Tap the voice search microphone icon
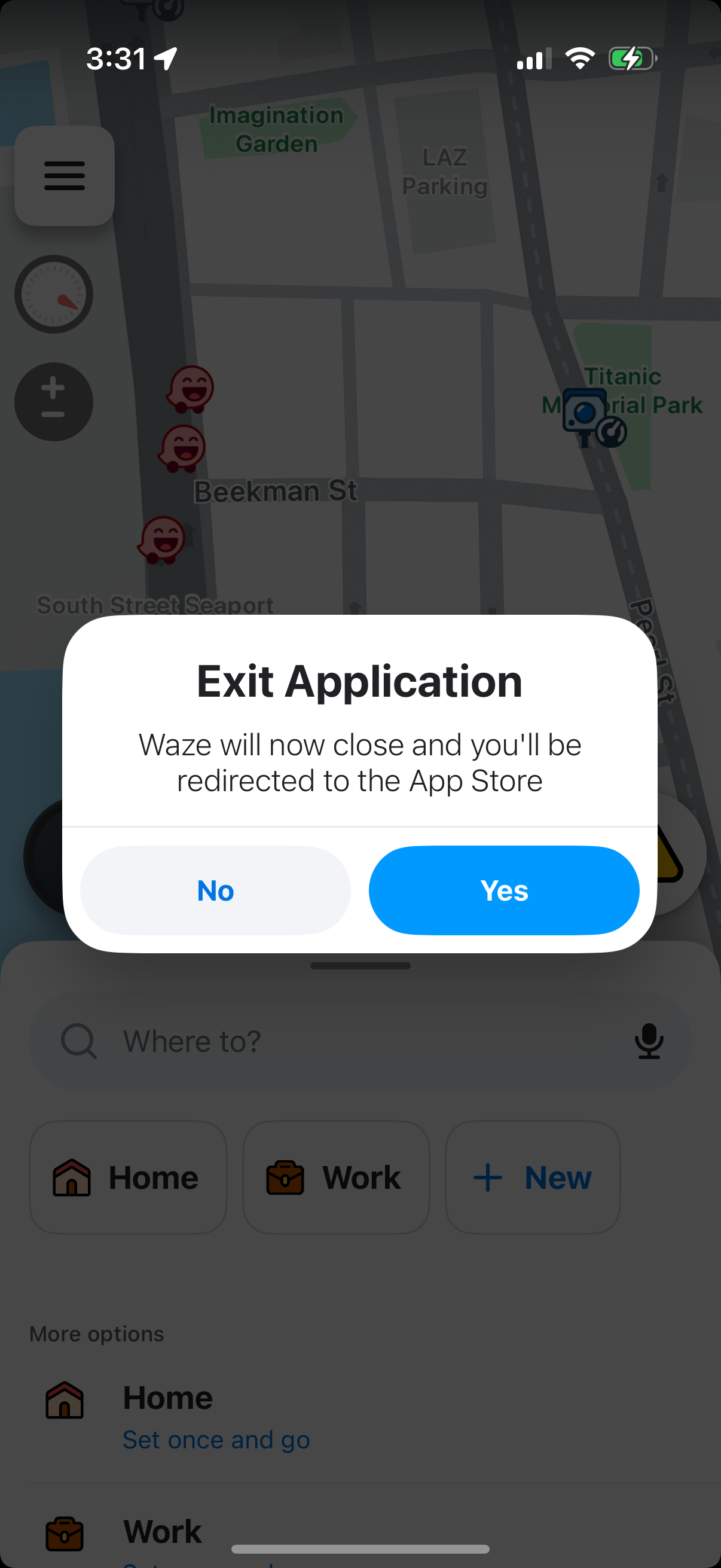 649,1041
